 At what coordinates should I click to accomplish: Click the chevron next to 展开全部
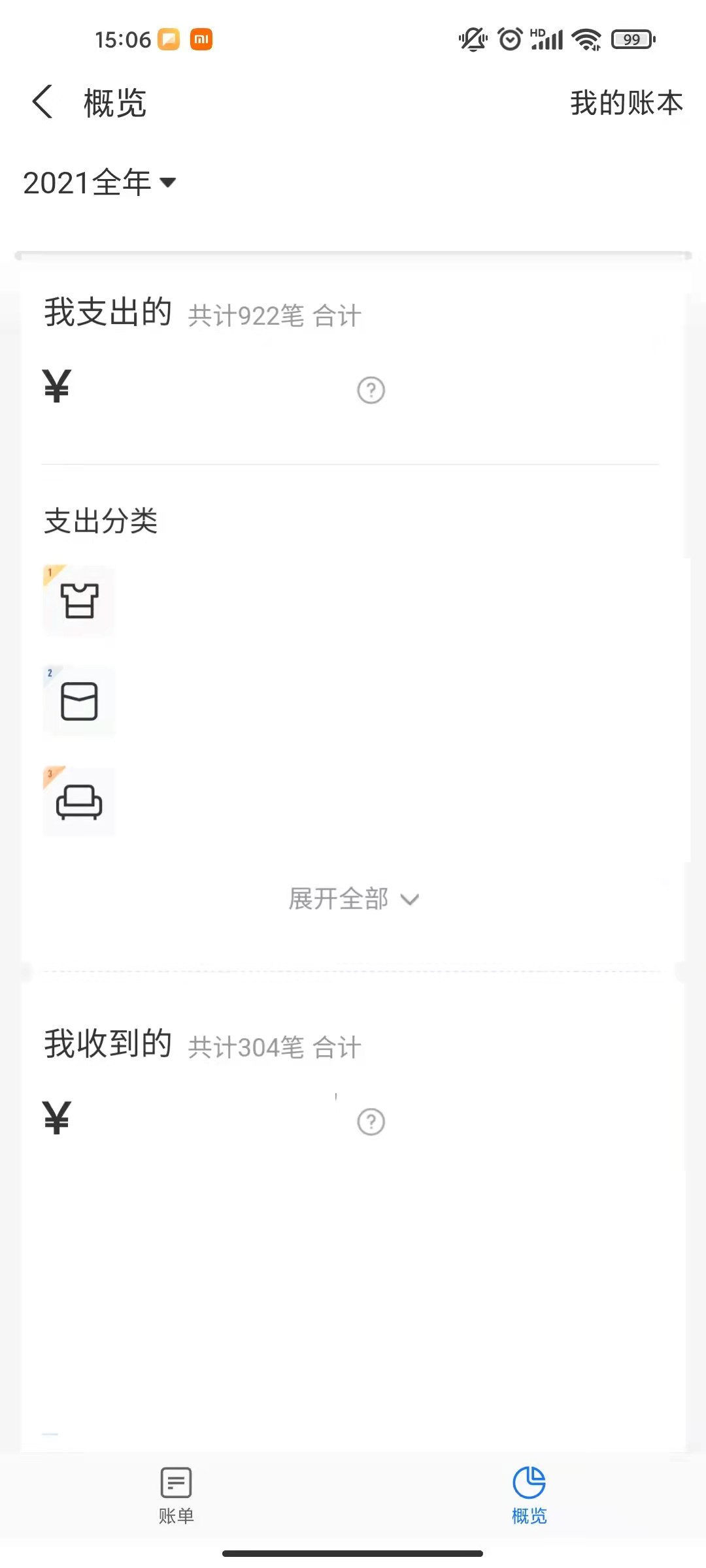click(x=410, y=900)
